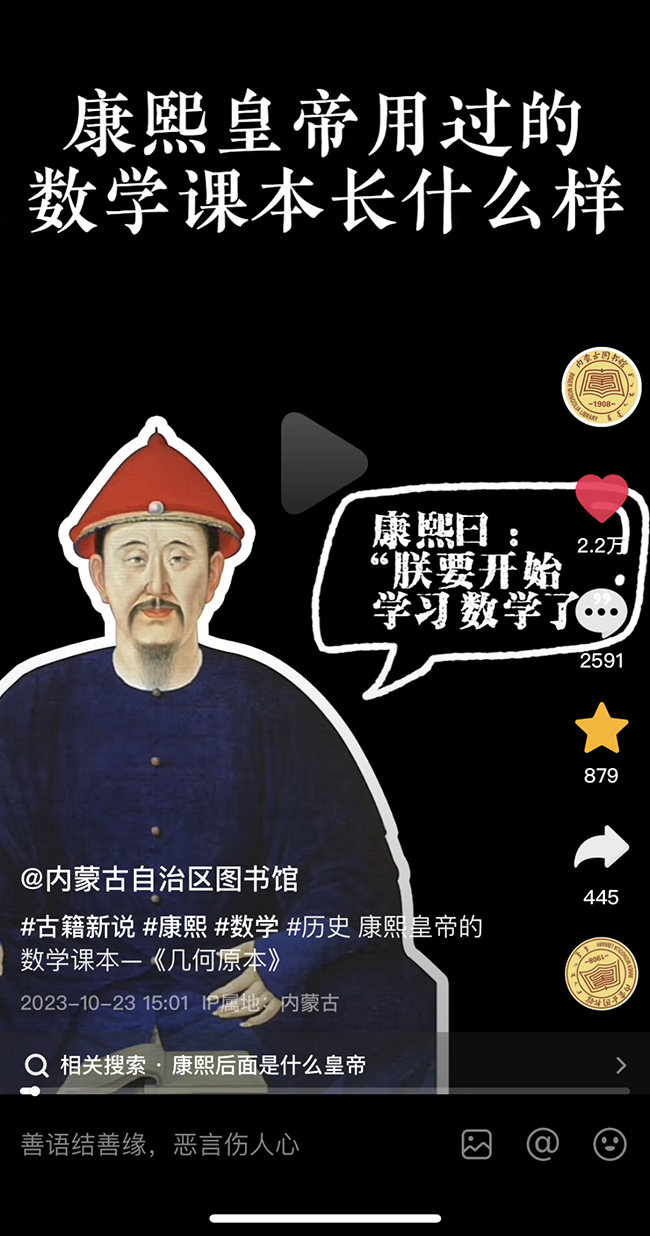This screenshot has width=650, height=1236.
Task: Open the emoji picker
Action: [609, 1145]
